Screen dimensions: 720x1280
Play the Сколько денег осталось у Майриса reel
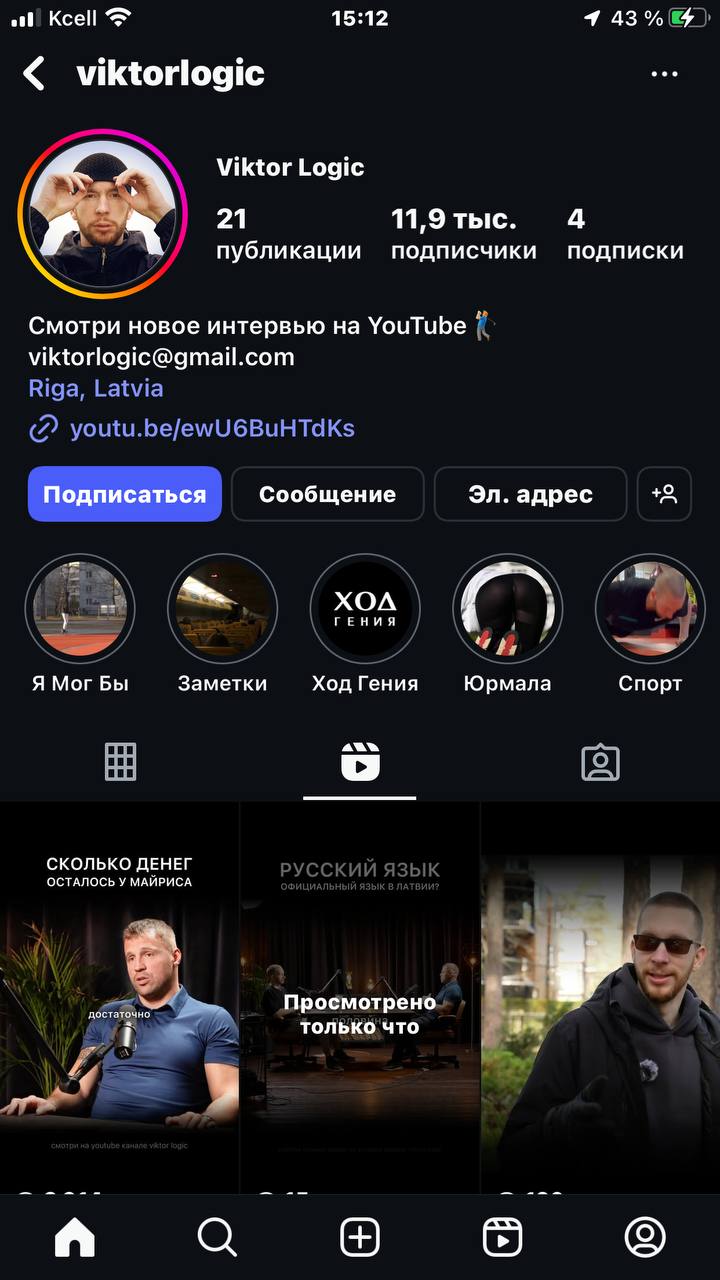119,998
